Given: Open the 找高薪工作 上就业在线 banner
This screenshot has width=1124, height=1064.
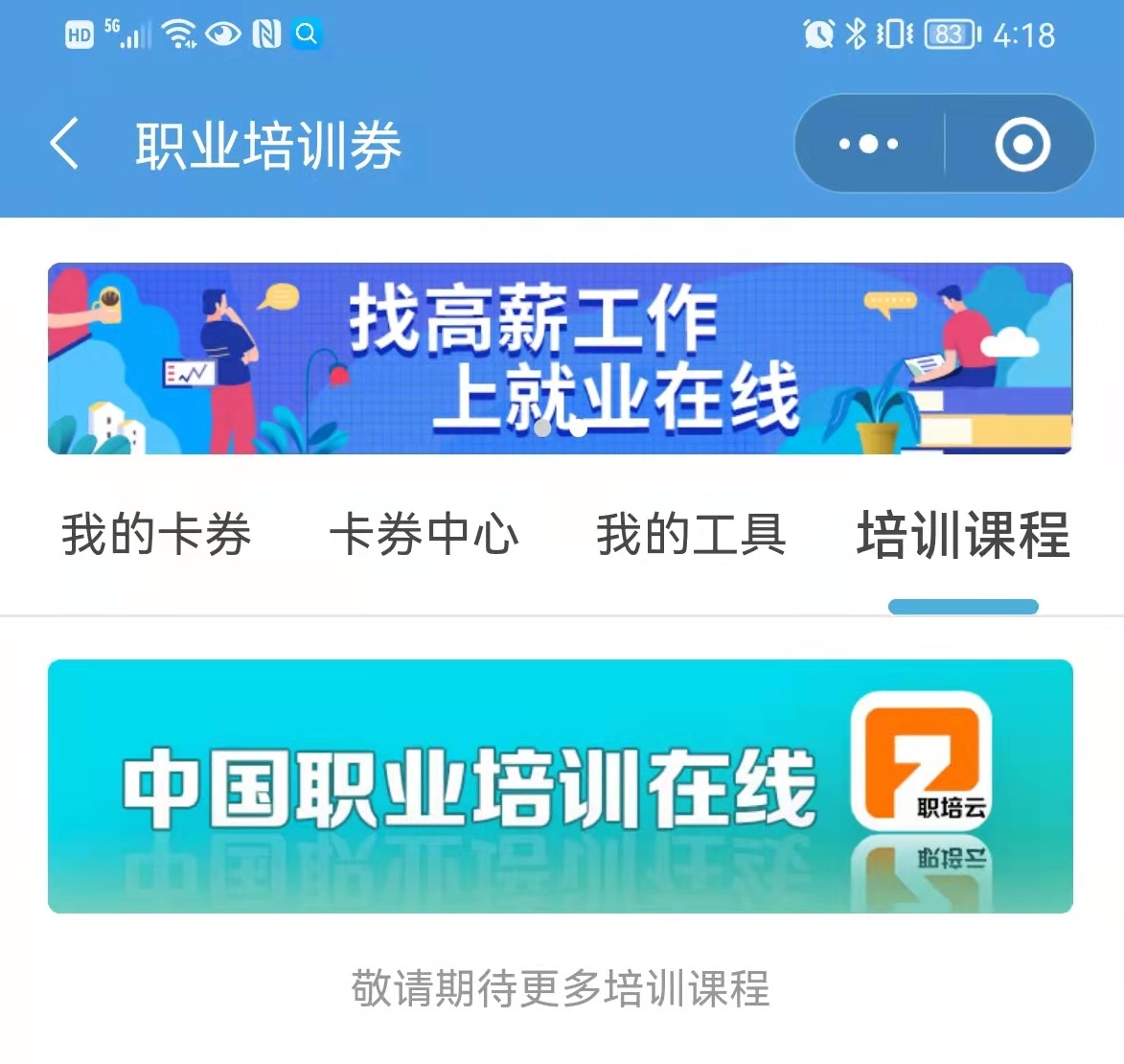Looking at the screenshot, I should pyautogui.click(x=560, y=358).
